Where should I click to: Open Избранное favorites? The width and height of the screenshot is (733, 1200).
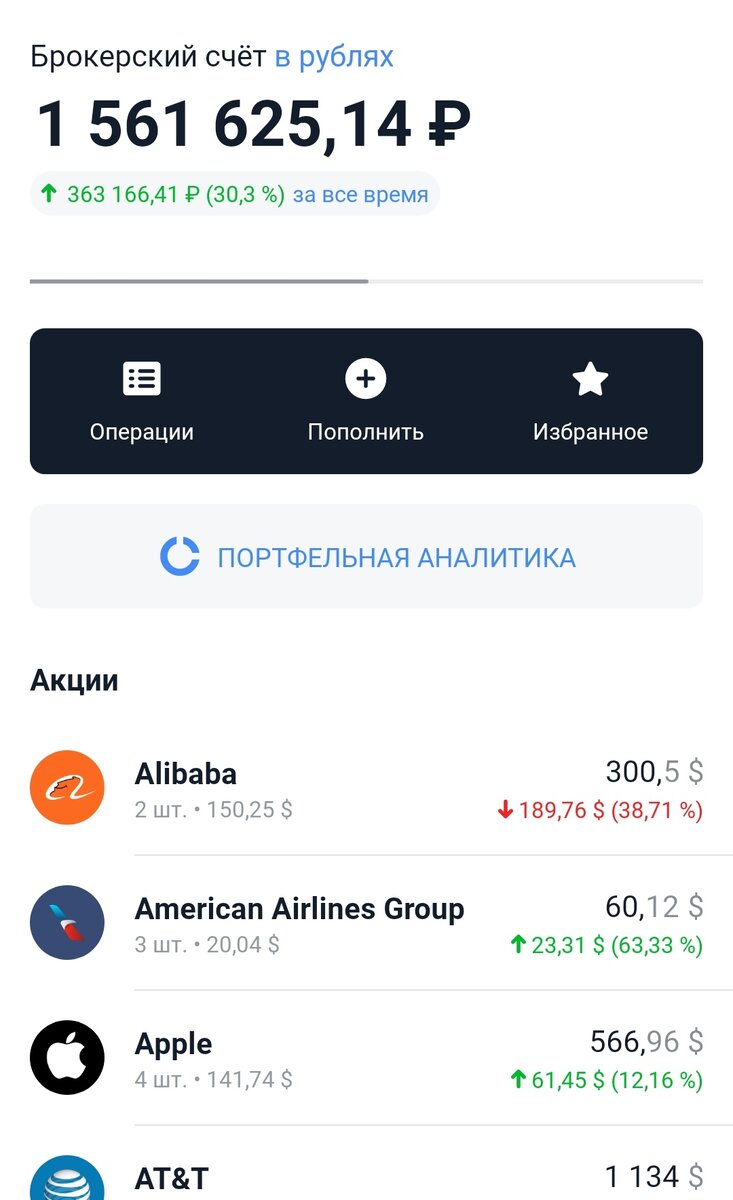590,402
